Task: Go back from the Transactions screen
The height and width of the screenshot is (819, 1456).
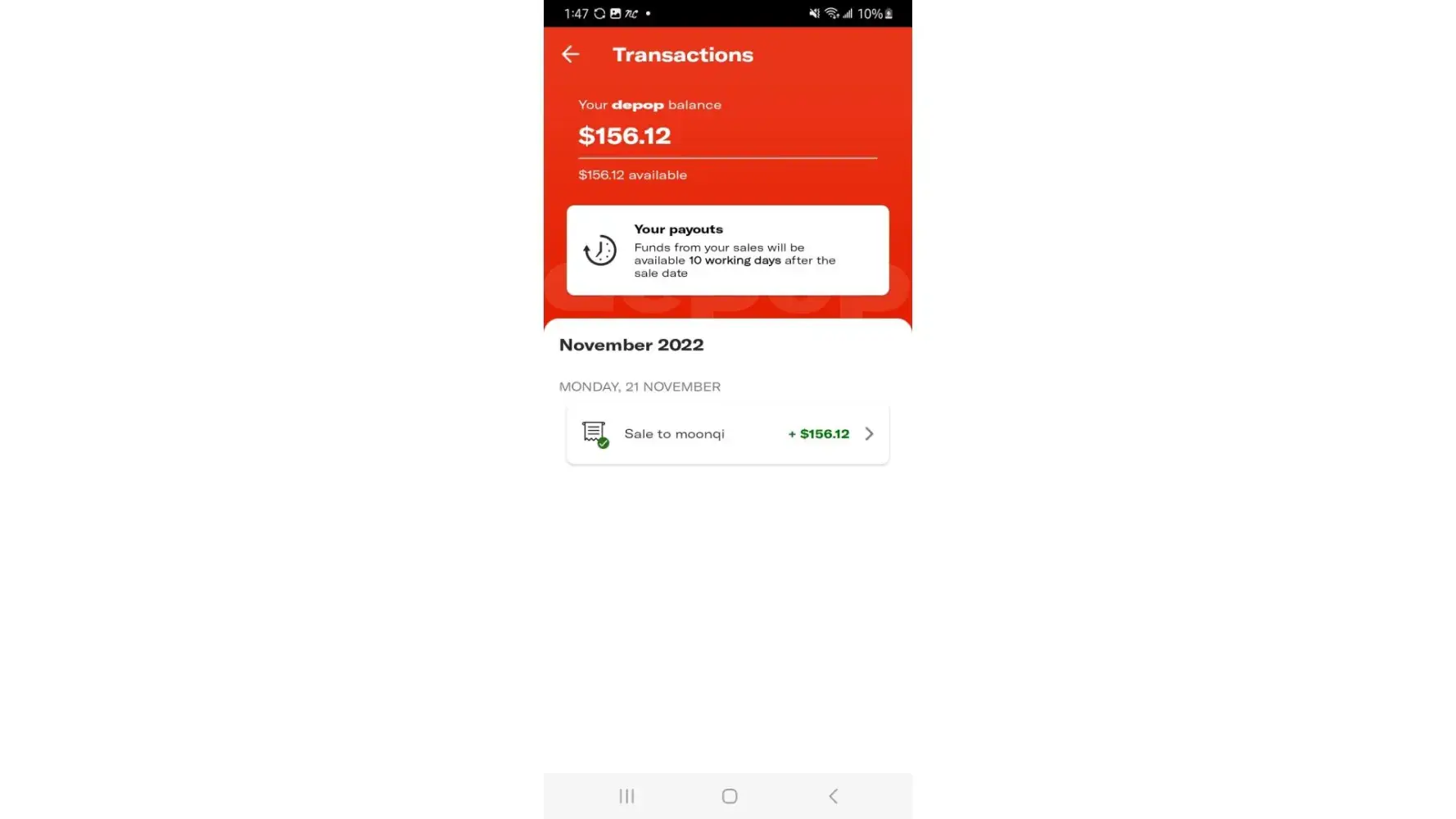Action: tap(571, 54)
